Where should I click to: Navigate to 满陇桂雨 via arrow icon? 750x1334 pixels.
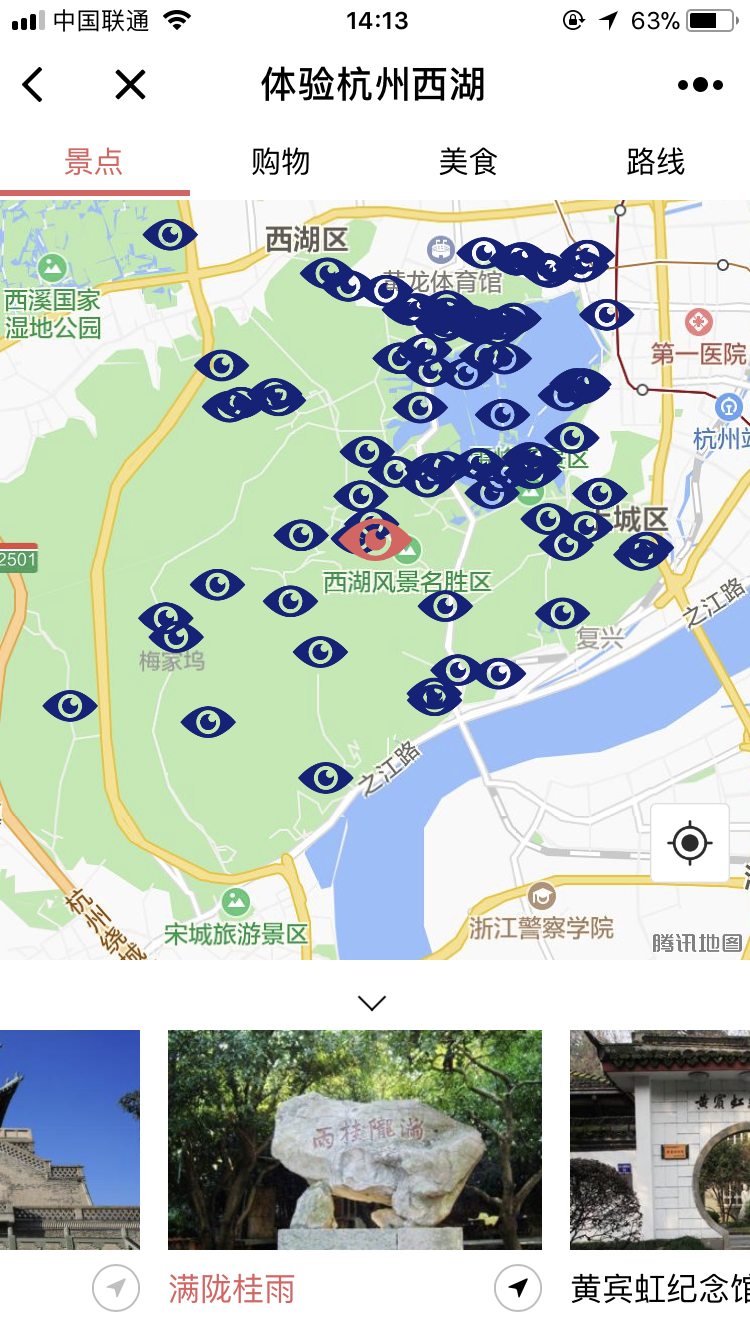pos(518,1289)
